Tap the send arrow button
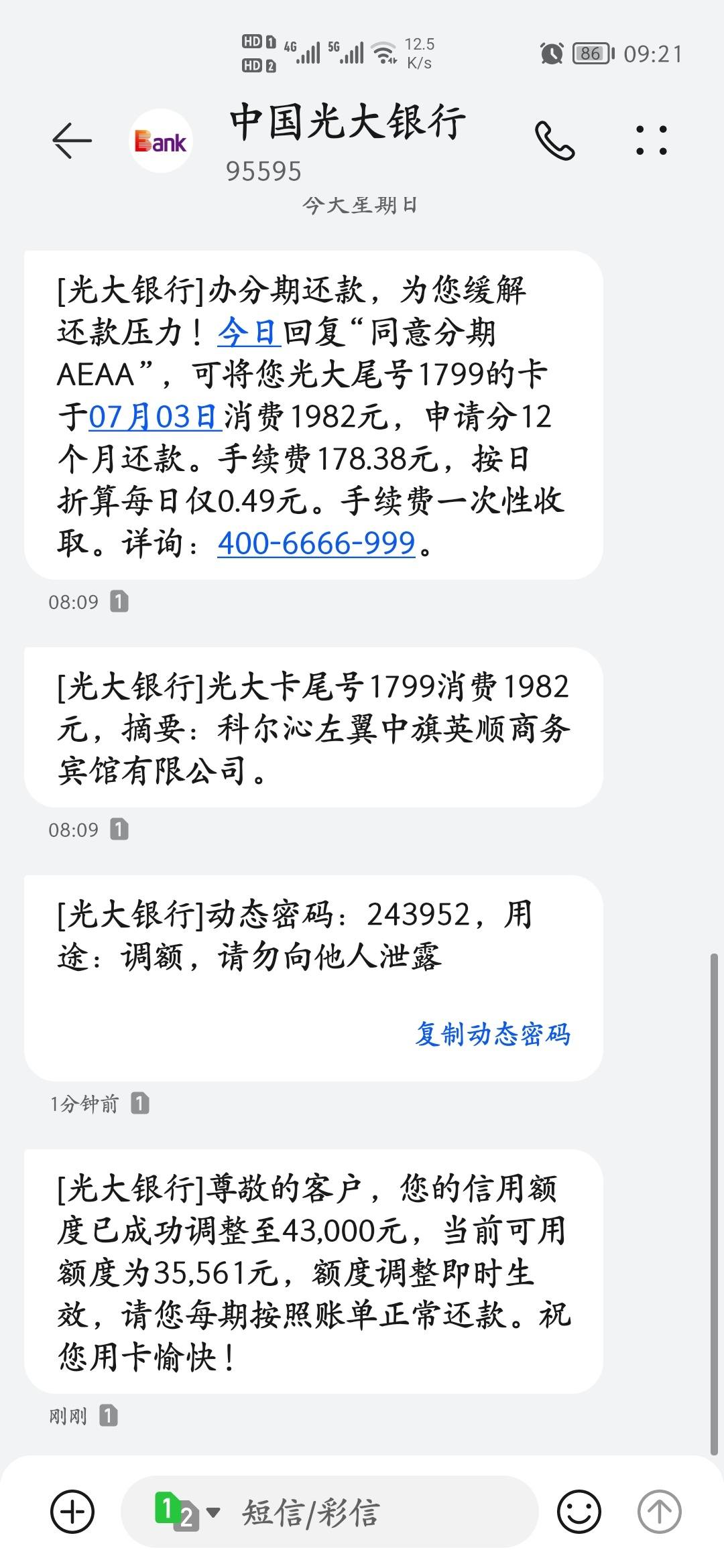Viewport: 724px width, 1568px height. click(x=659, y=1512)
